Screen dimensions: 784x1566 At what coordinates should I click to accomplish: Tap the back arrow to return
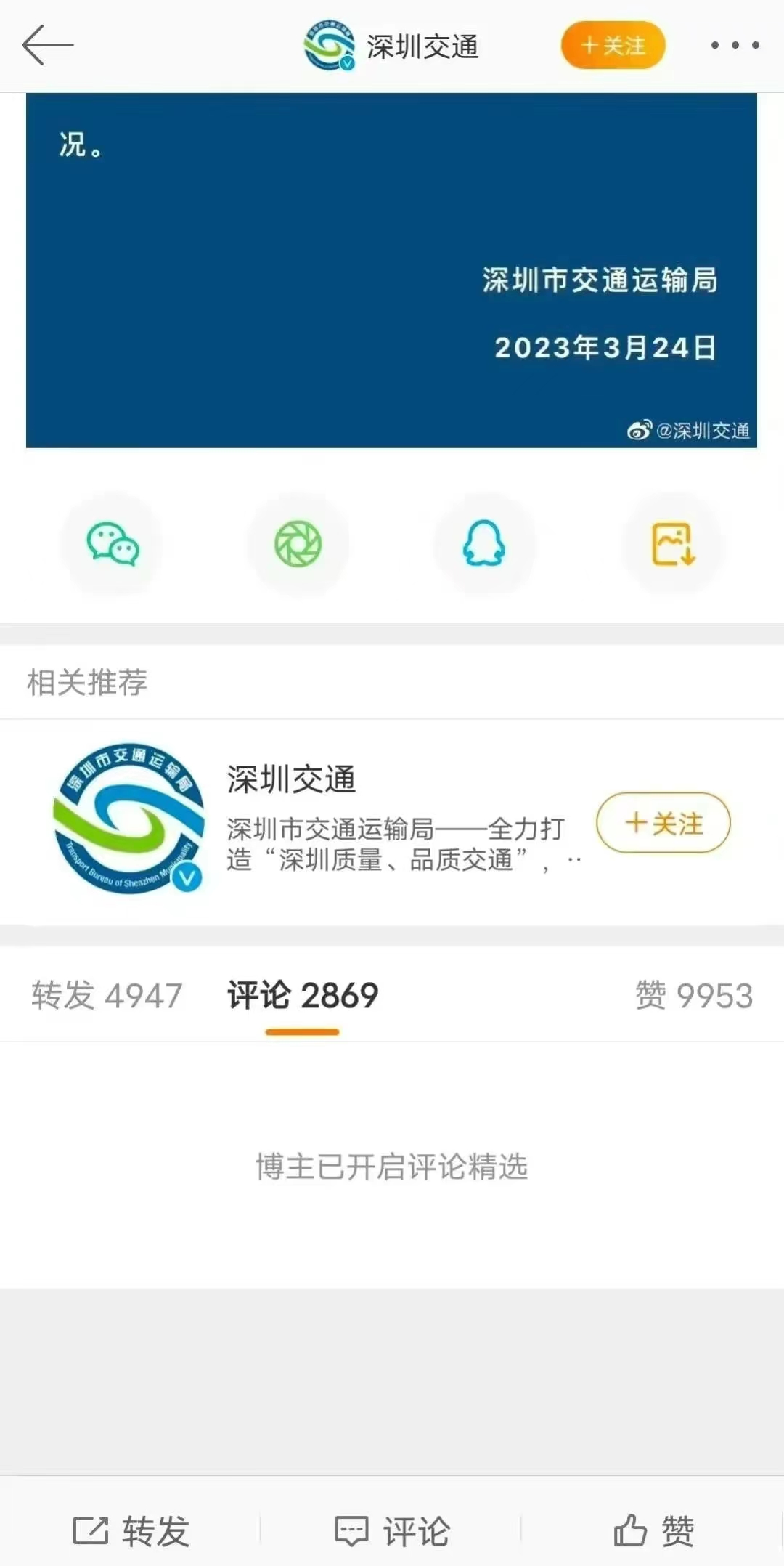48,45
